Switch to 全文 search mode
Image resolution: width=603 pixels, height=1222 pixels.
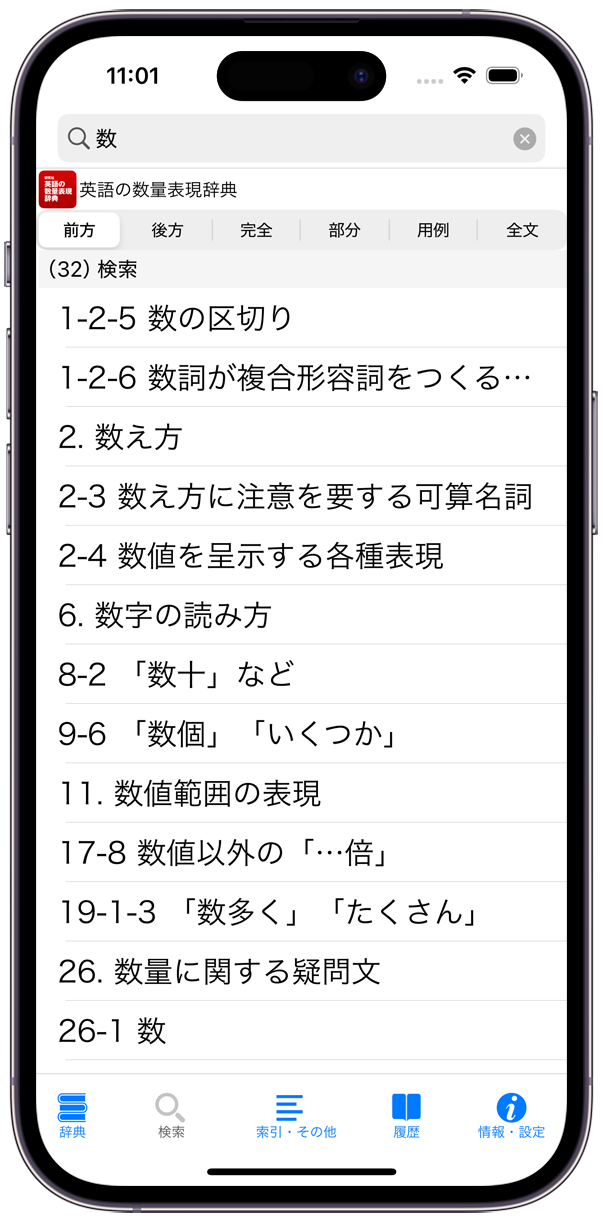(522, 230)
